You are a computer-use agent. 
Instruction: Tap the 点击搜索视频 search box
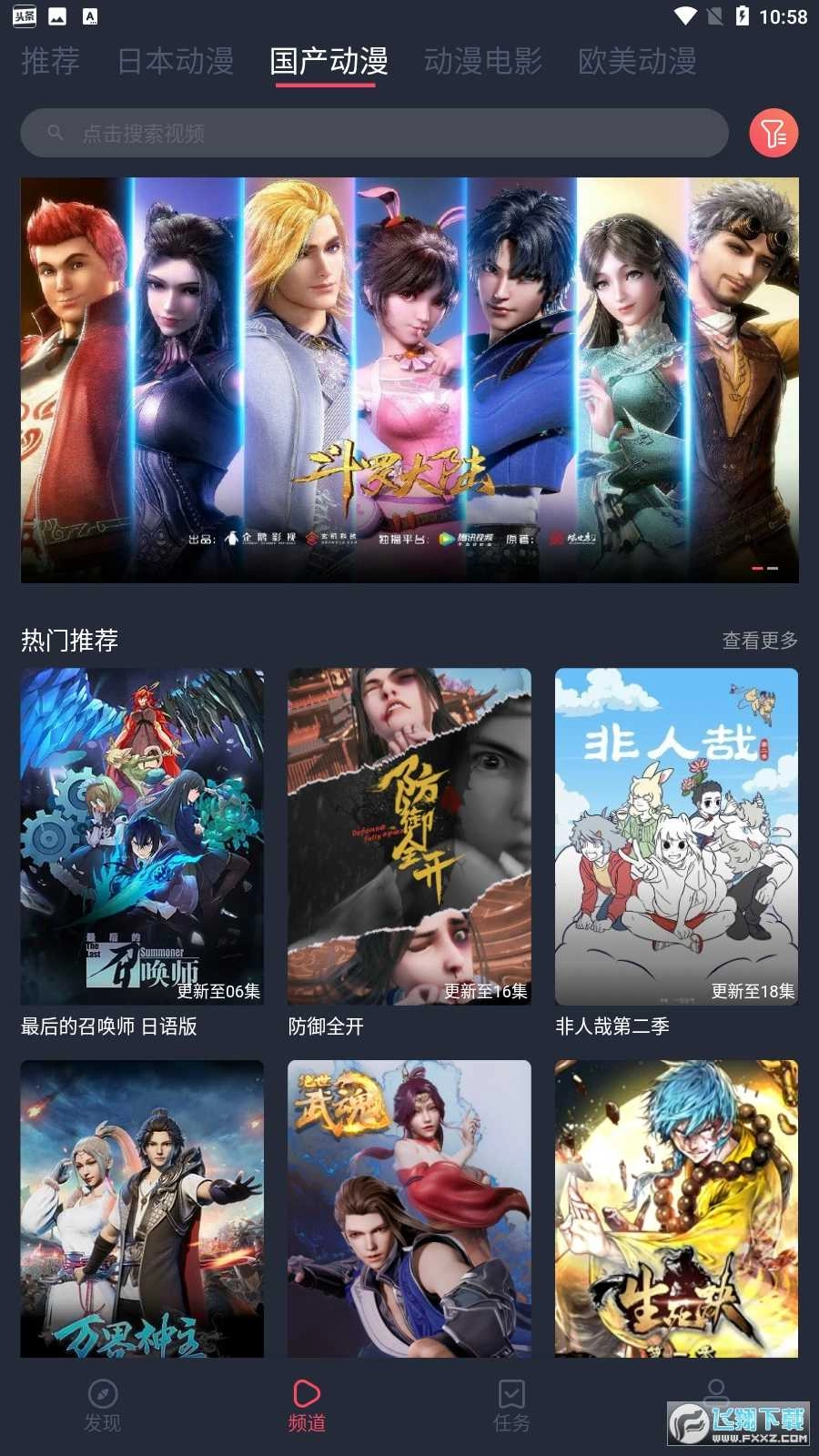coord(374,134)
